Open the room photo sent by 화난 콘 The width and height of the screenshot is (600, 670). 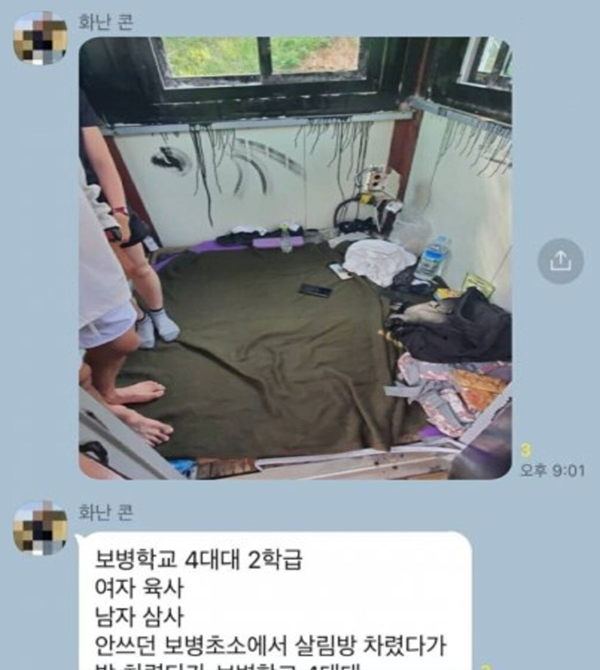pyautogui.click(x=295, y=258)
